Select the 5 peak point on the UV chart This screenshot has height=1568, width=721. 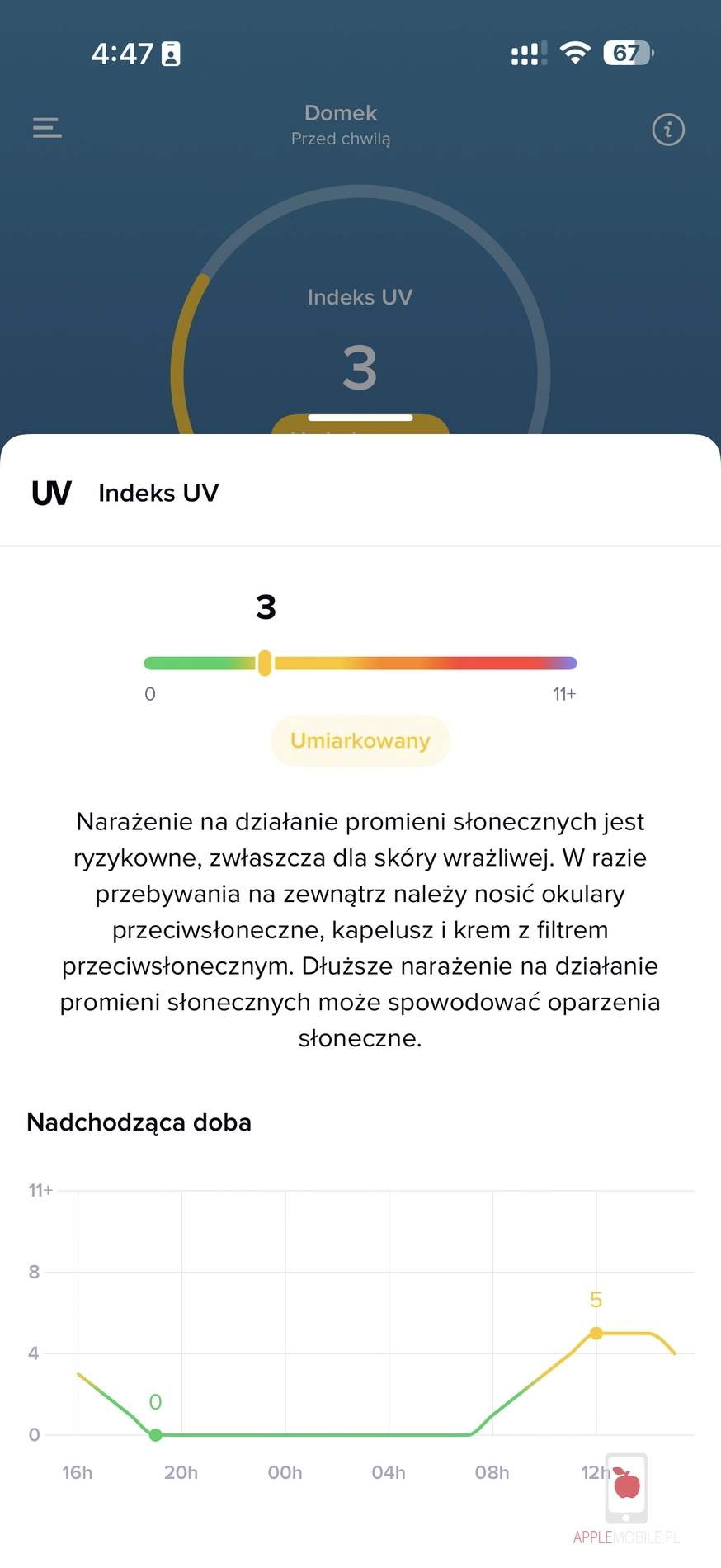click(x=596, y=1333)
